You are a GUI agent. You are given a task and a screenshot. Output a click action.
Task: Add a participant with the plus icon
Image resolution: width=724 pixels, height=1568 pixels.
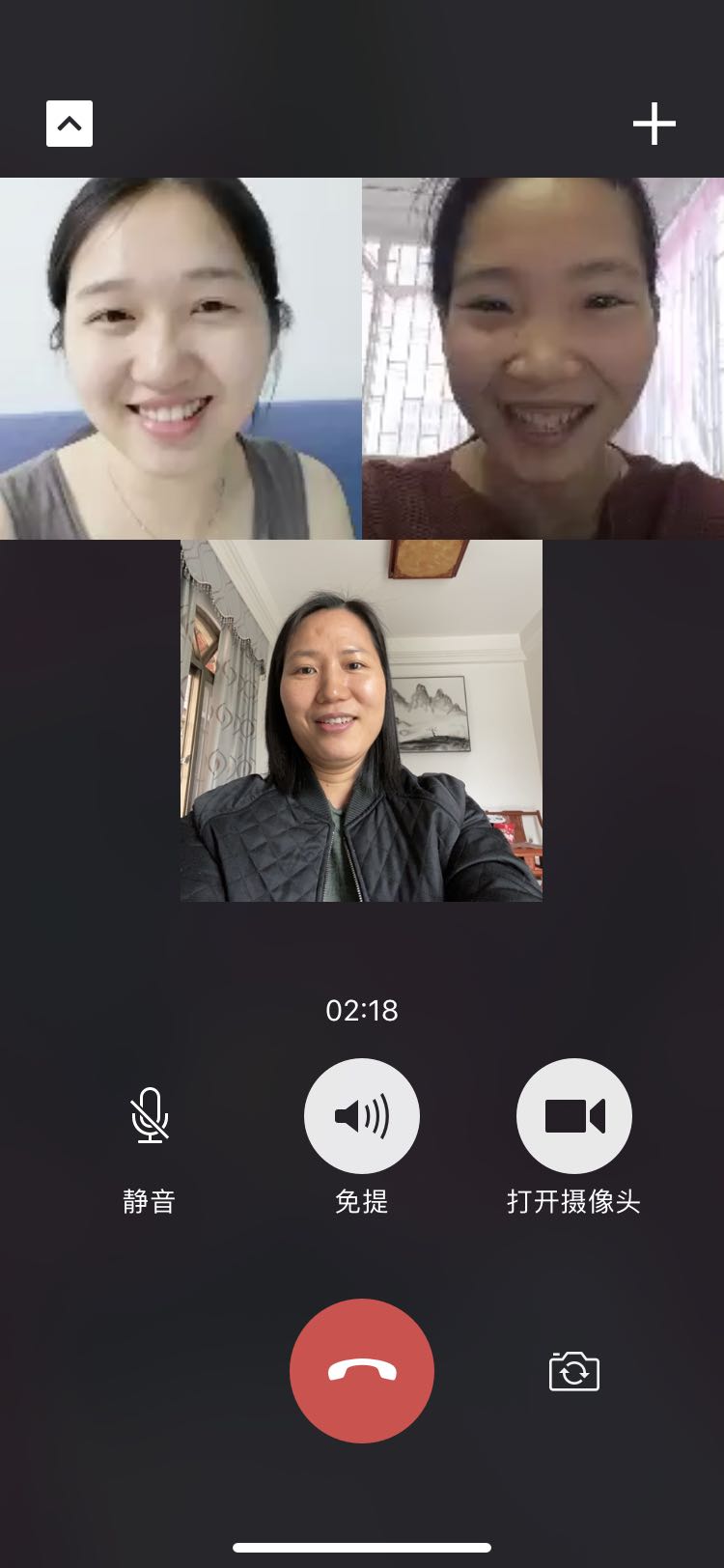click(654, 124)
